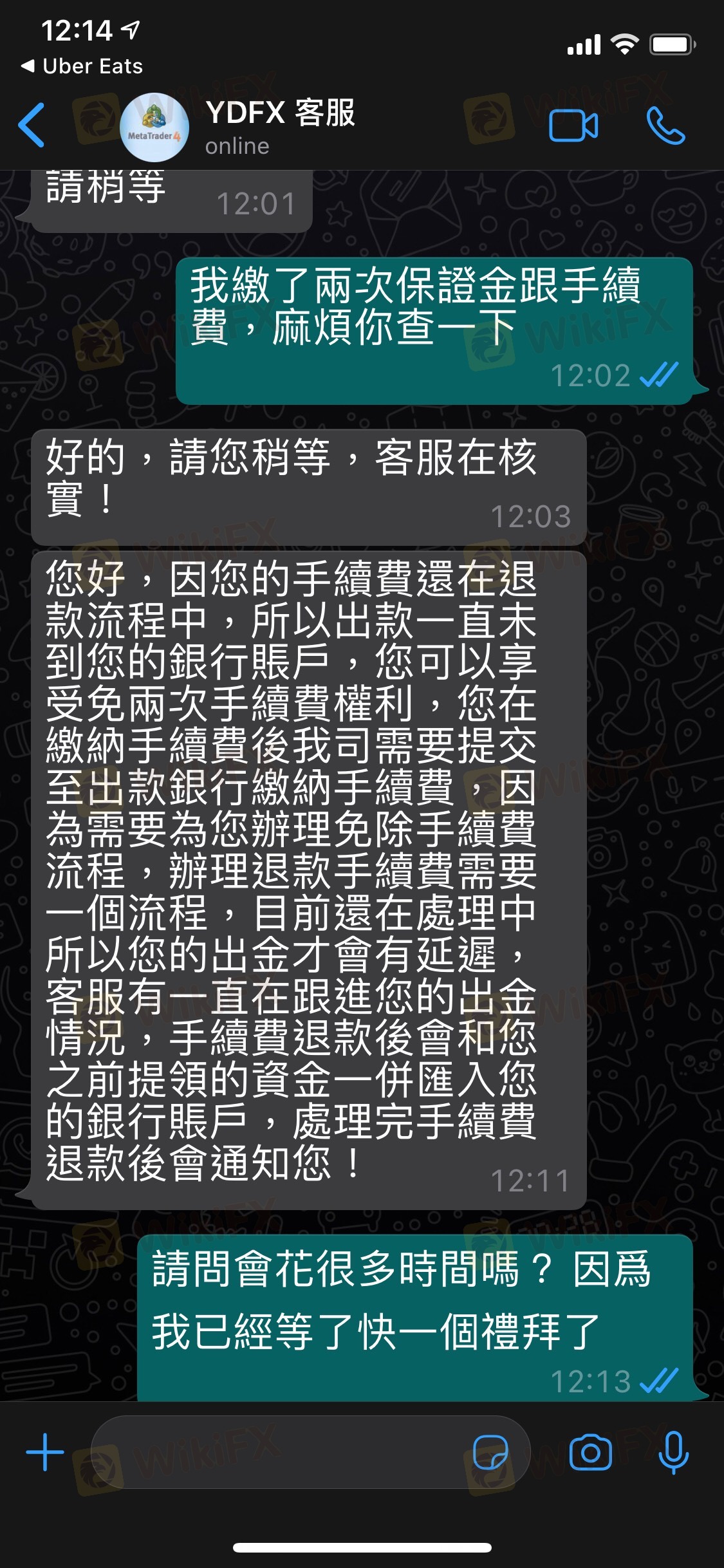
Task: Open the camera to send a photo
Action: click(590, 1452)
